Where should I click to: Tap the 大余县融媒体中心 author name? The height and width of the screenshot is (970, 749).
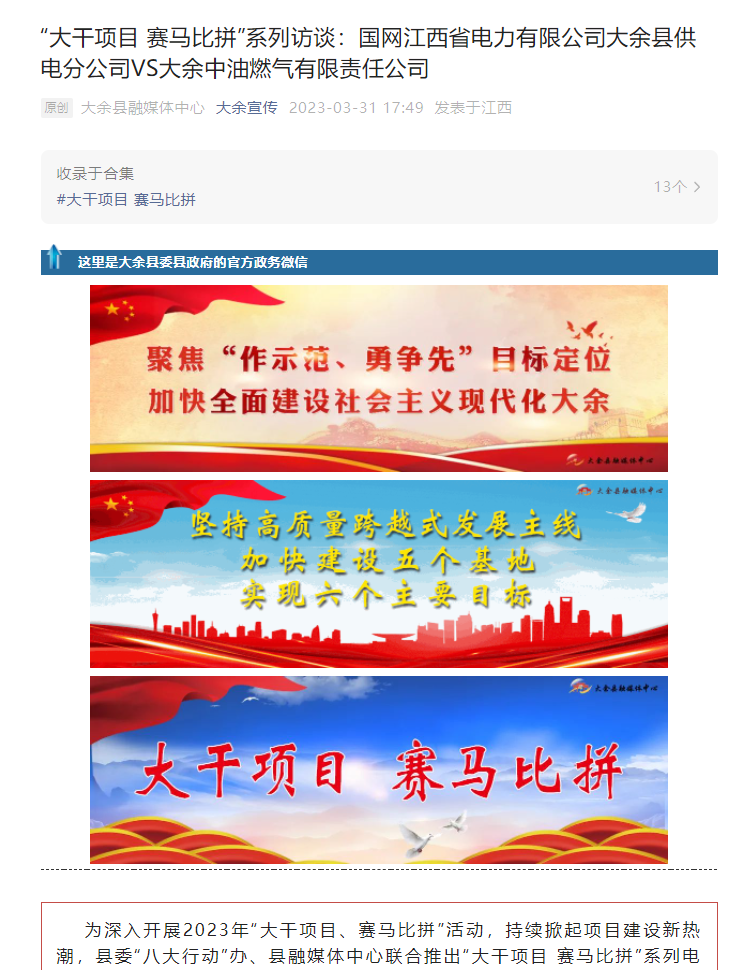point(142,108)
